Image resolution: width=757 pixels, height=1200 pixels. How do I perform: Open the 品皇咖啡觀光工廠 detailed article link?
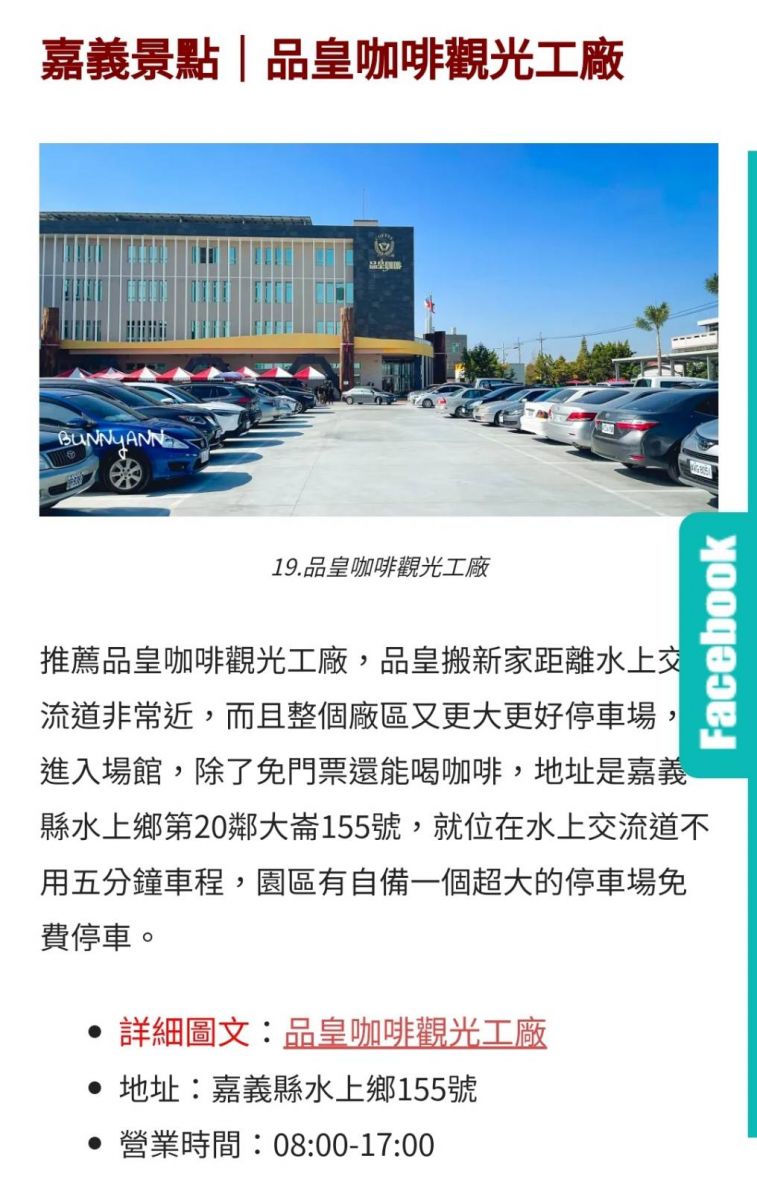point(415,1032)
